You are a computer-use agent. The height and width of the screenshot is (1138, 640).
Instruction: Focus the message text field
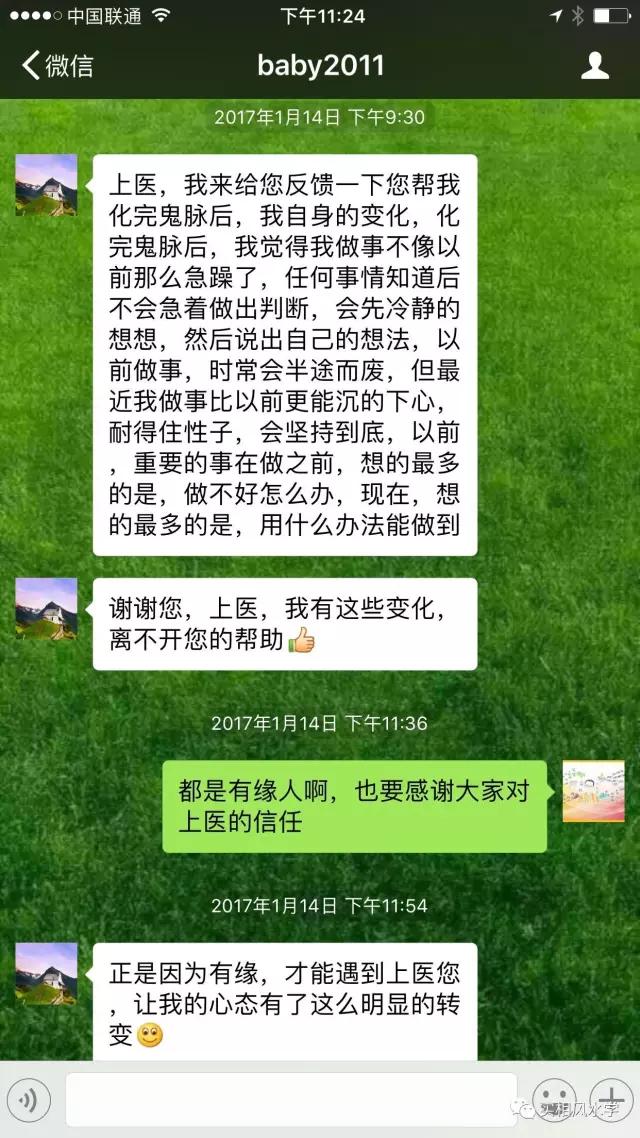click(x=291, y=1100)
